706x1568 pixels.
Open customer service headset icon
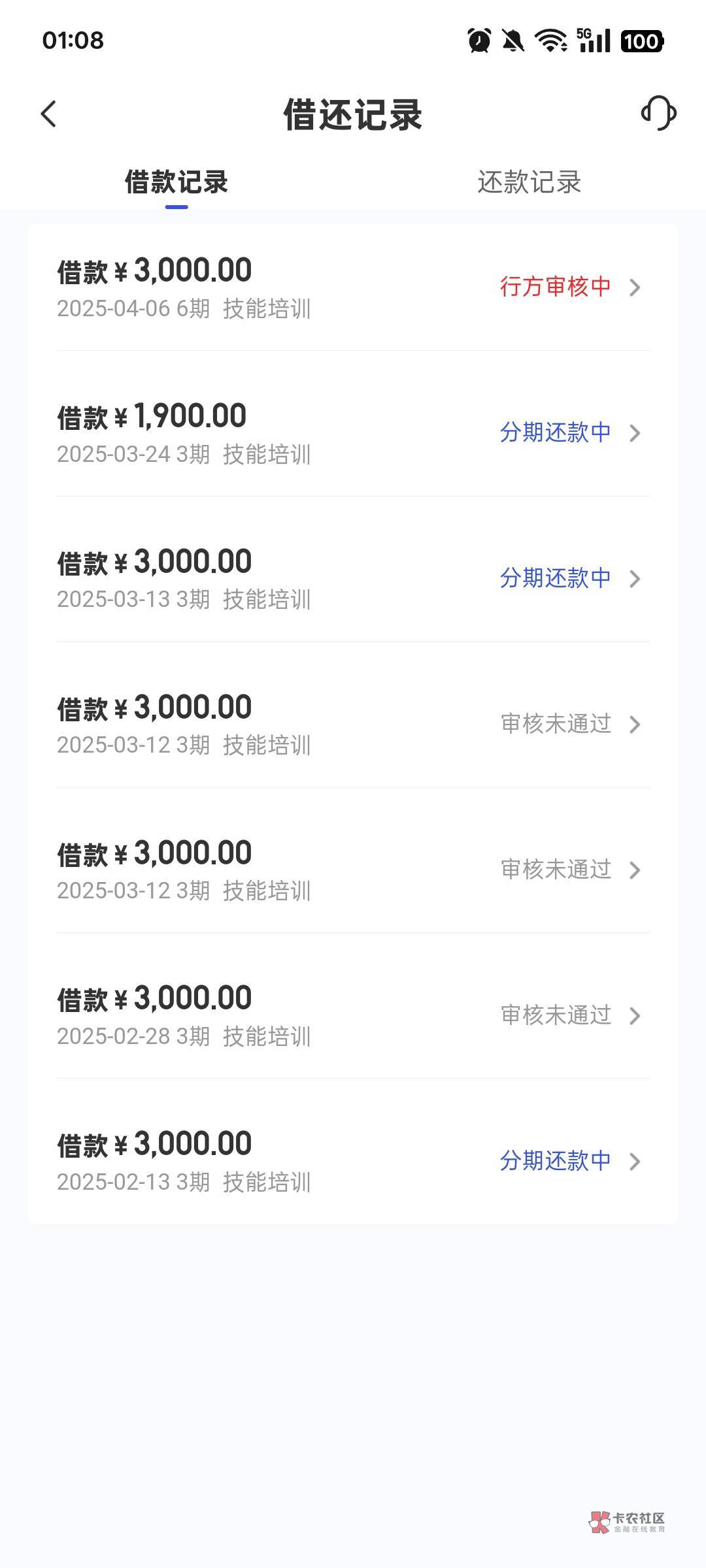tap(658, 113)
